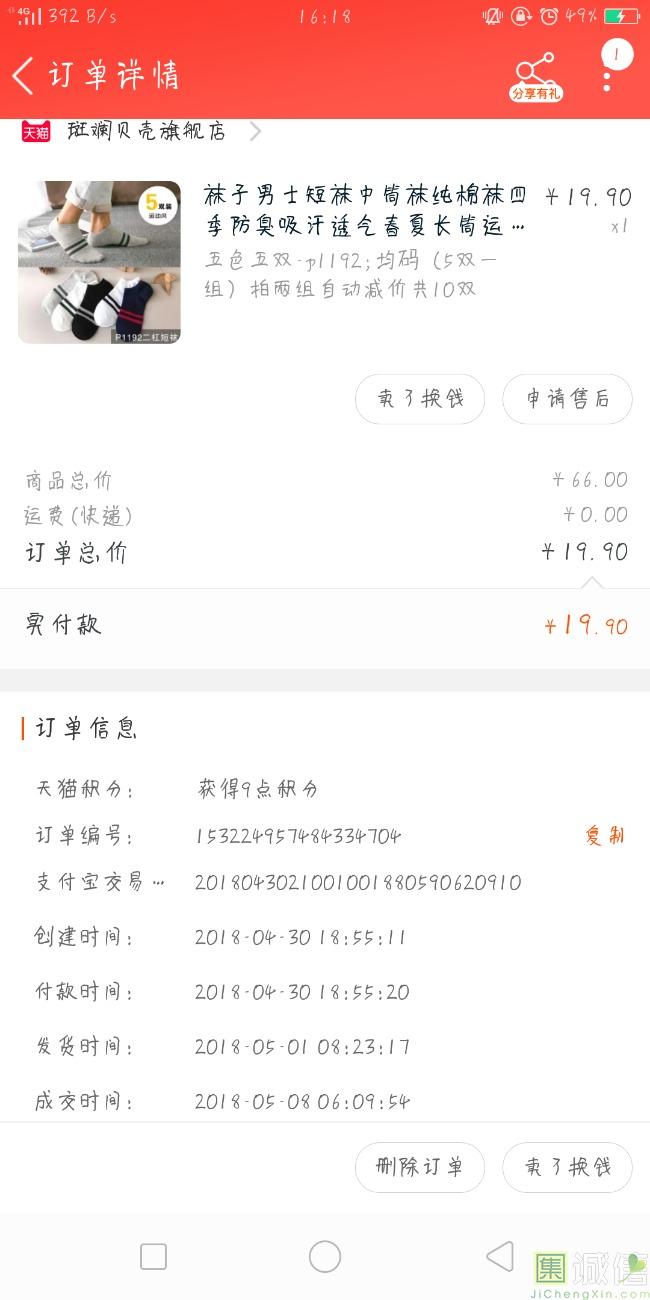The image size is (650, 1300).
Task: Tap the 删除订单 button
Action: (420, 1167)
